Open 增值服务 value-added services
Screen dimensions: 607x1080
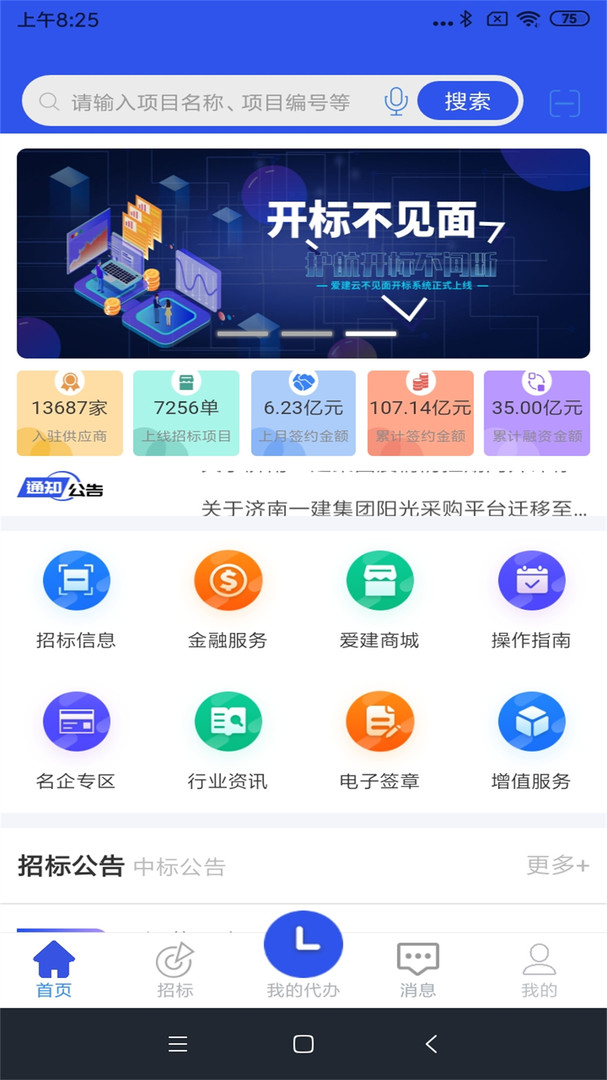[531, 741]
